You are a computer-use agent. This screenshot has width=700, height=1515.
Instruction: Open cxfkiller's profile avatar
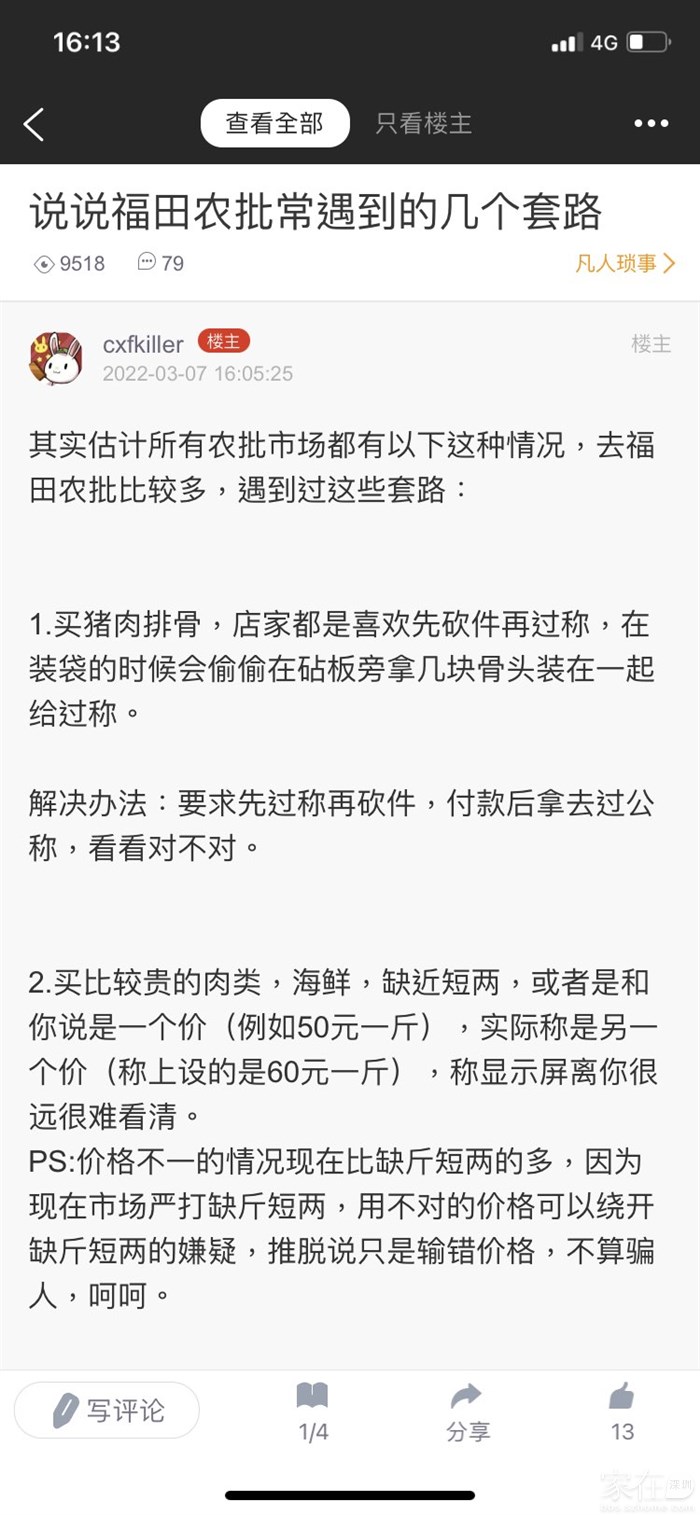56,358
